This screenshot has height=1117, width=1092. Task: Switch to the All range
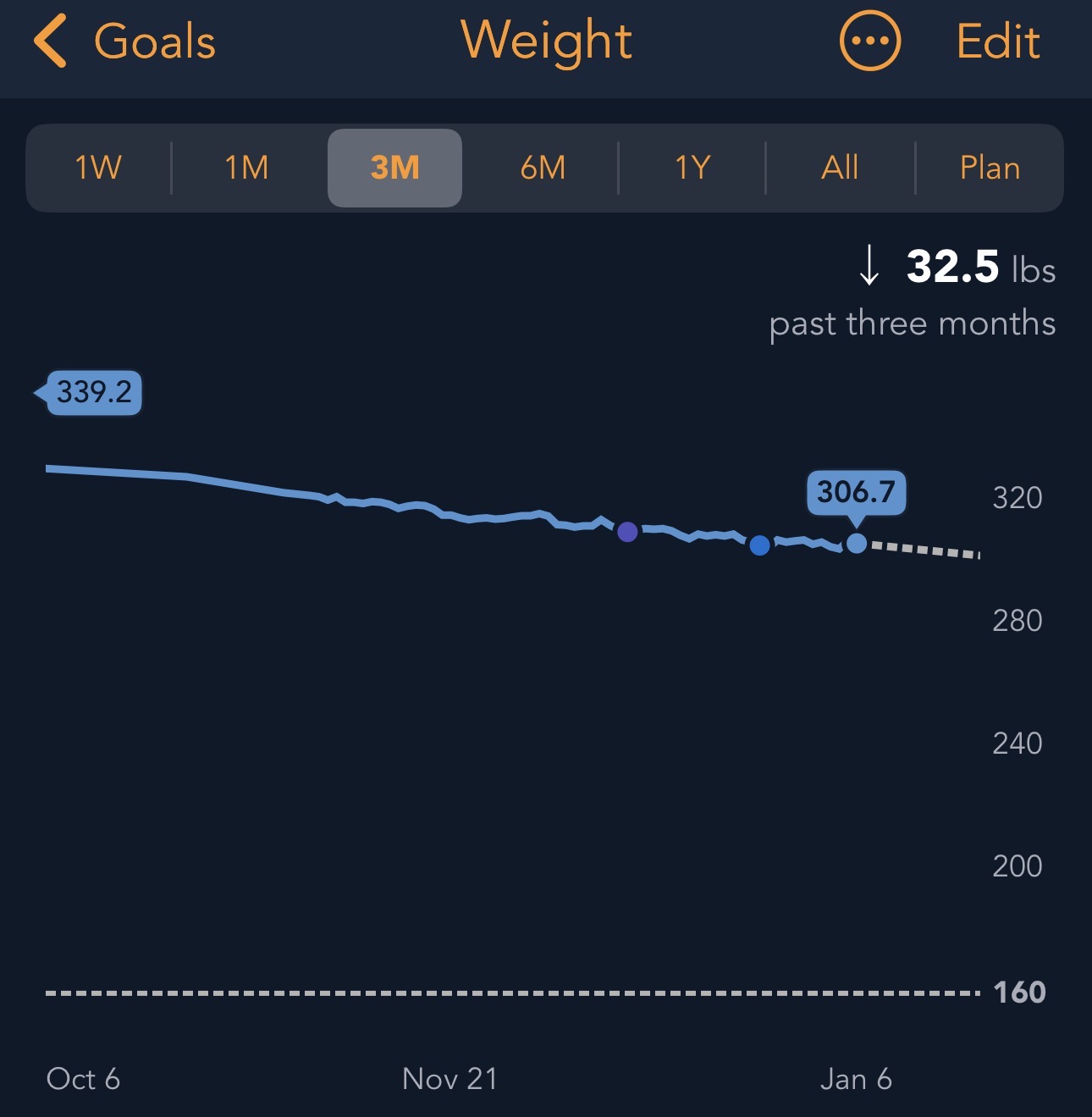click(x=840, y=168)
